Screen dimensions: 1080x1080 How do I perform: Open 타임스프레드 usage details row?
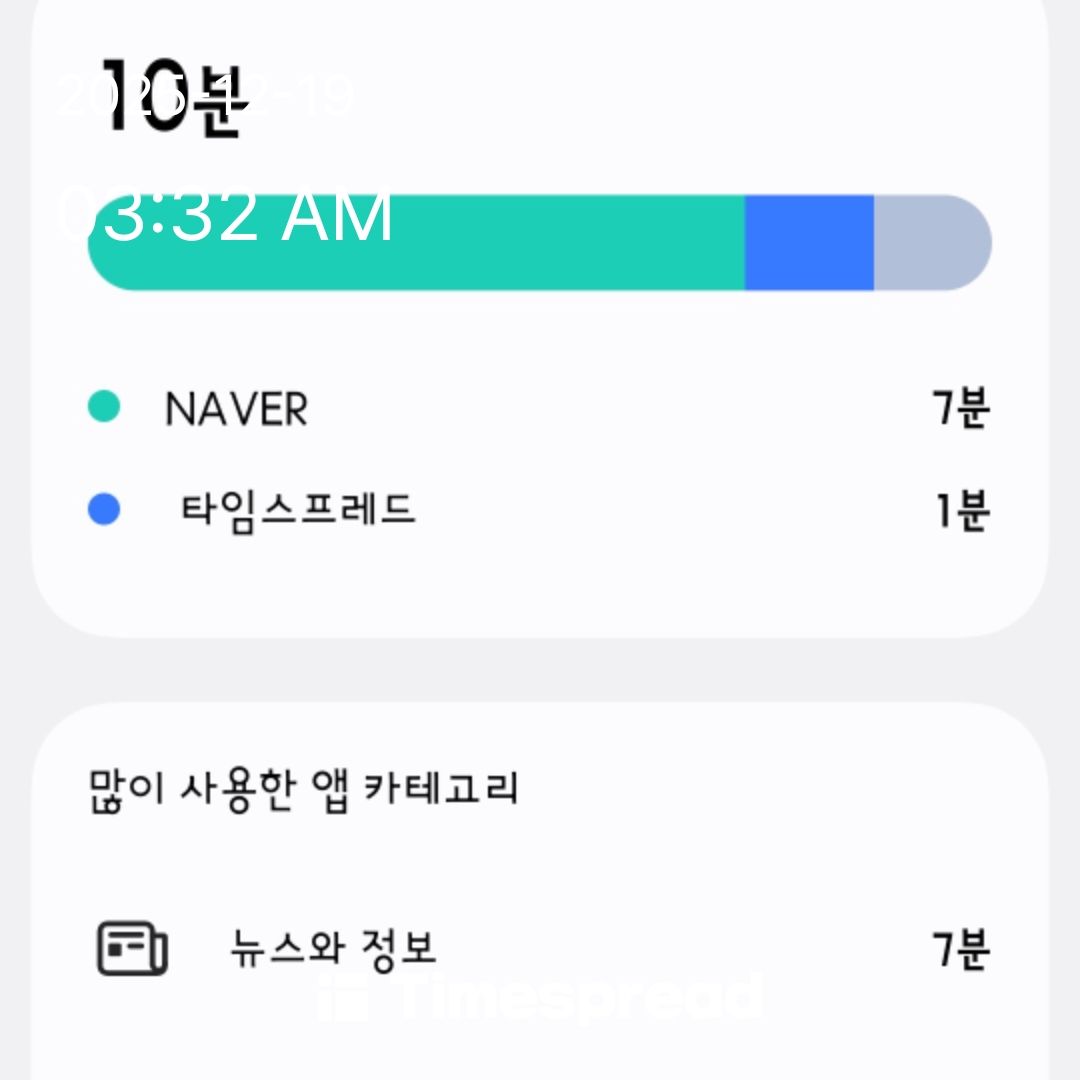(x=538, y=511)
